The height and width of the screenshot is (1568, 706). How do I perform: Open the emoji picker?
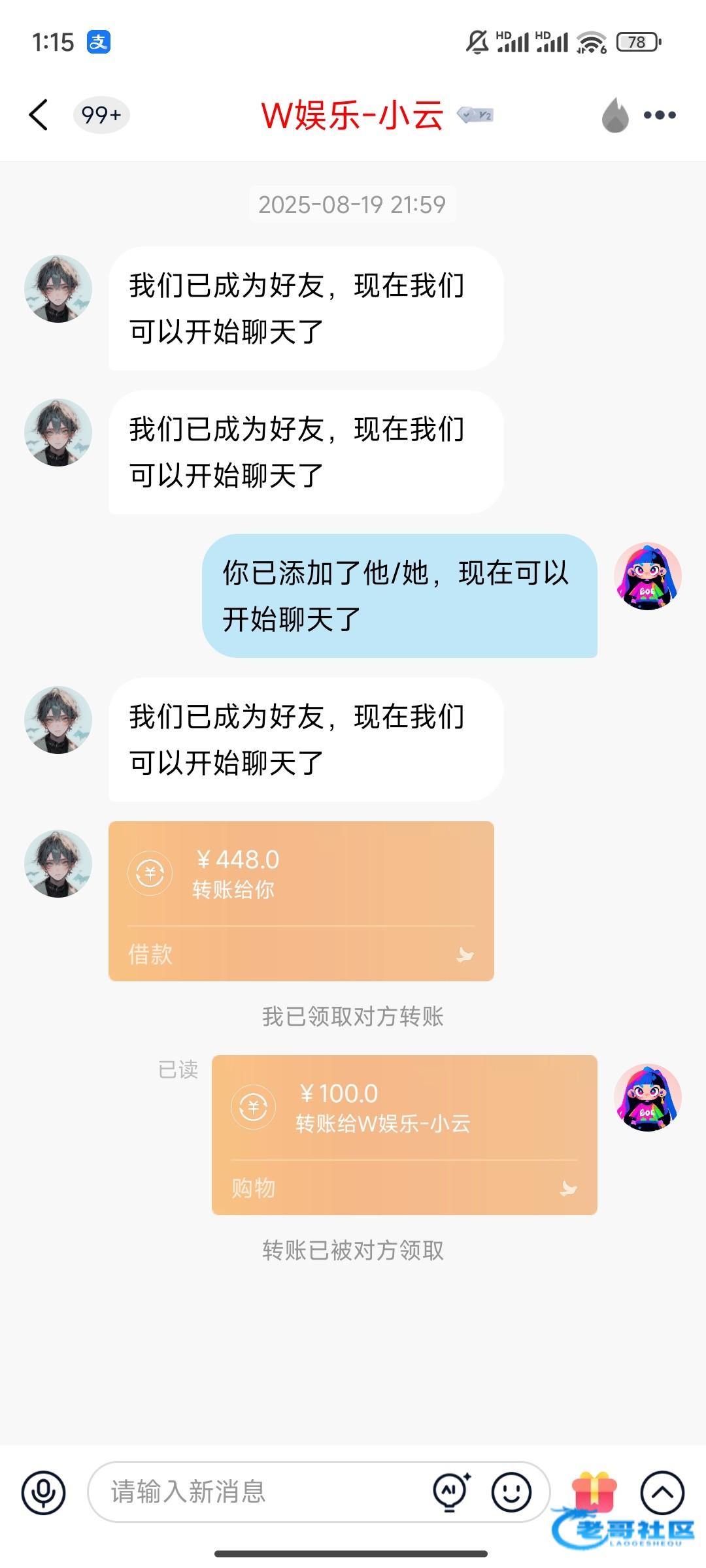[x=511, y=1492]
